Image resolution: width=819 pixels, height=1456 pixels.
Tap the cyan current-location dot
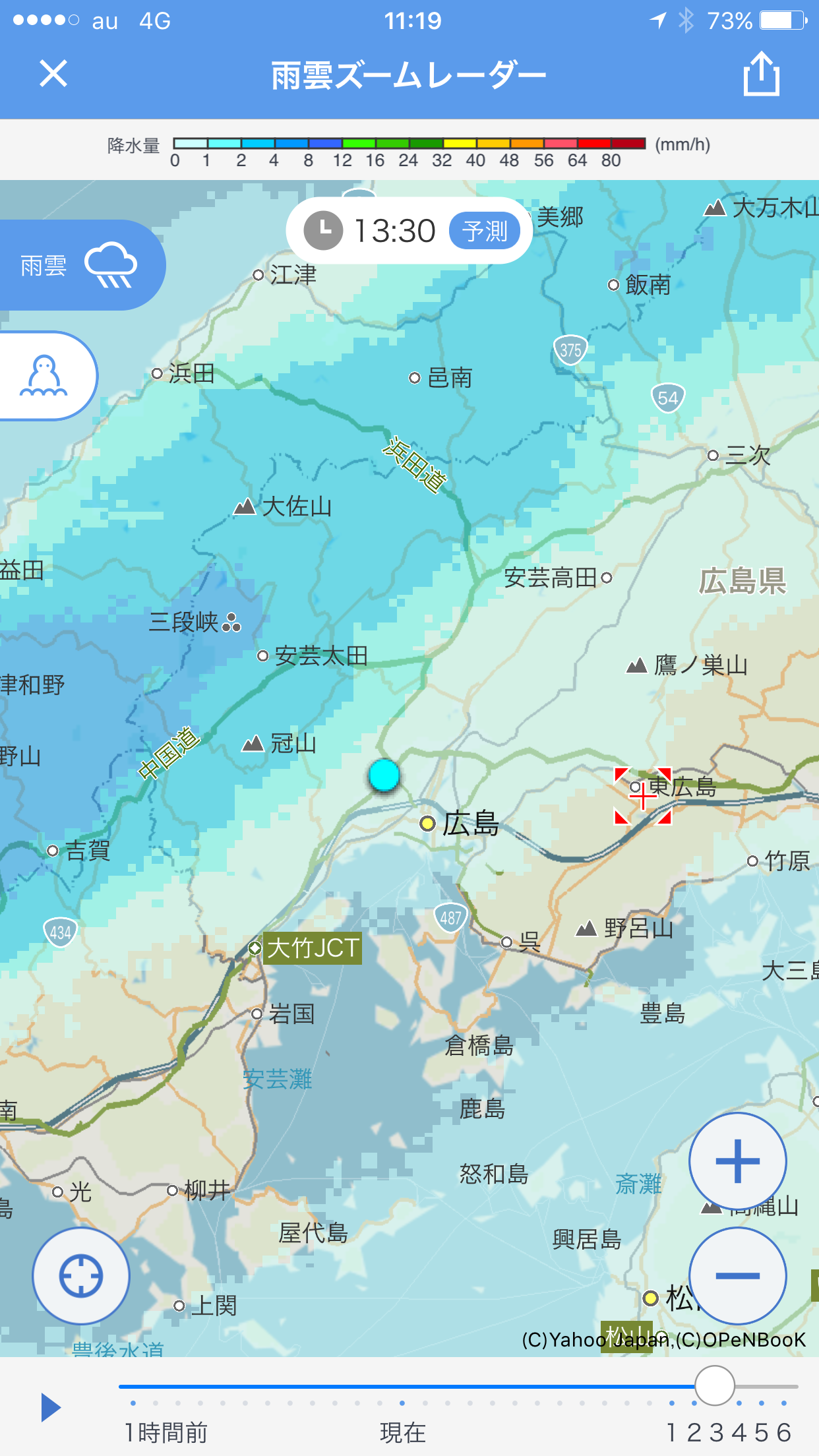(x=384, y=775)
